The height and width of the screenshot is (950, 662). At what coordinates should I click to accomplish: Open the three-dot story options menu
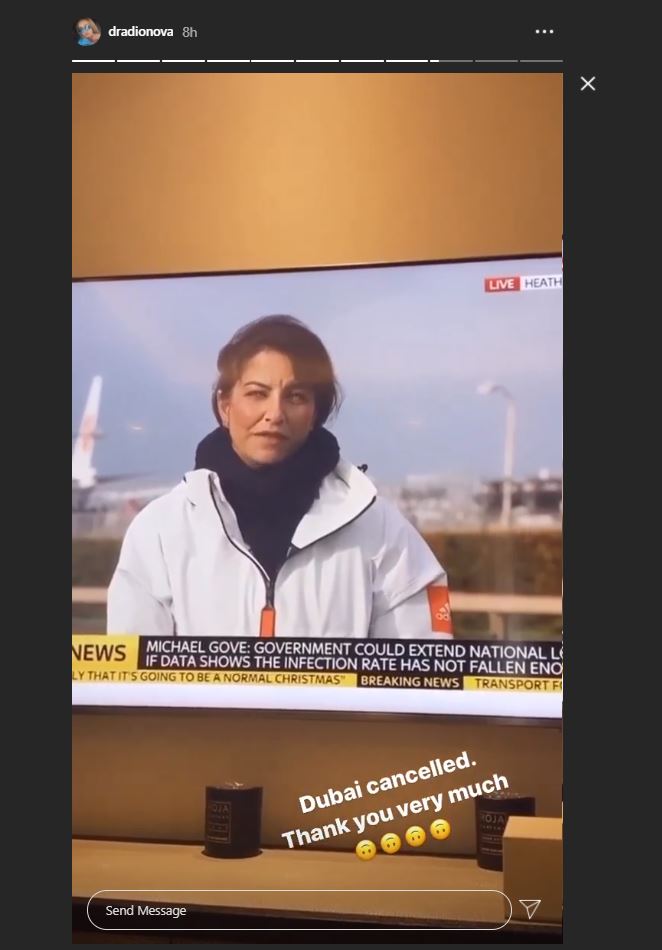(x=544, y=32)
